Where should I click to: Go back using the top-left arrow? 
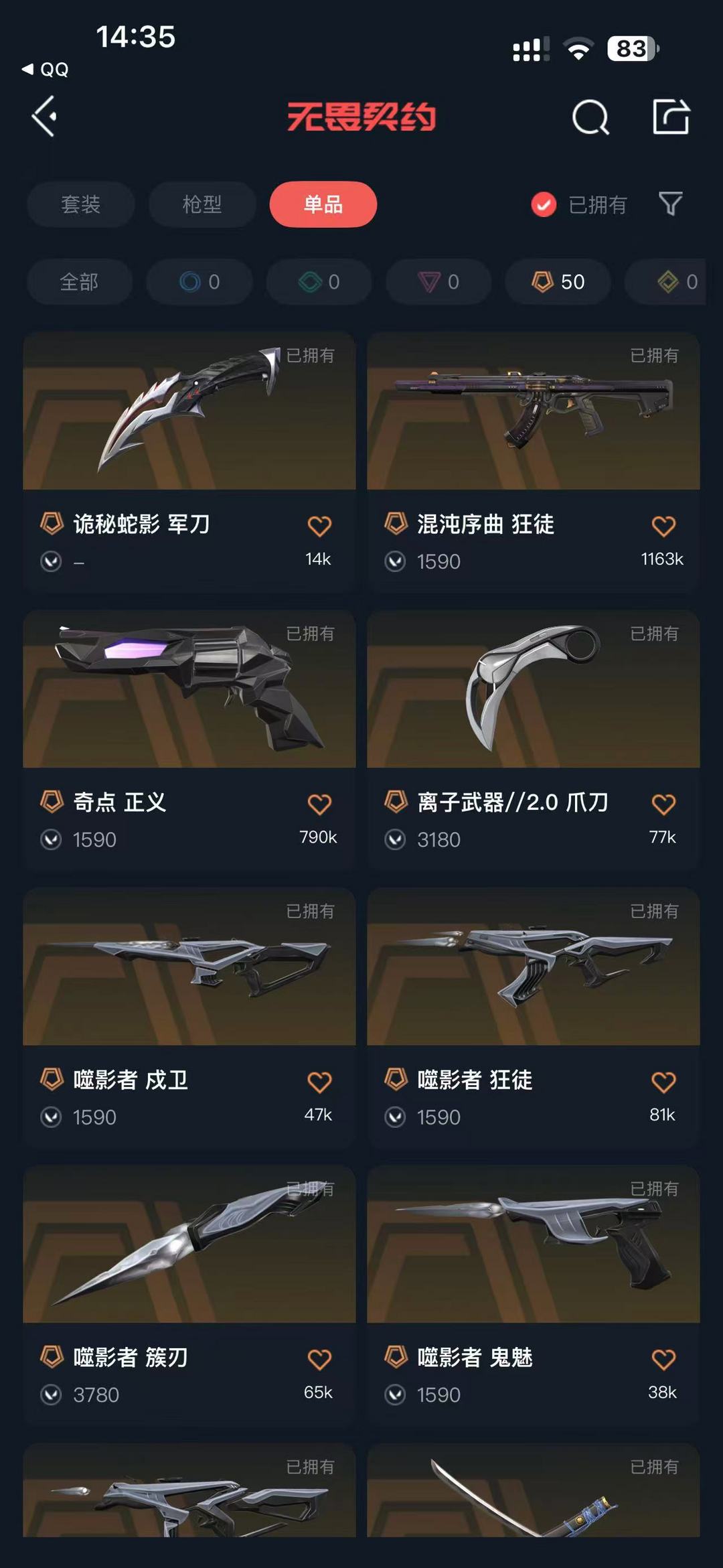point(45,117)
